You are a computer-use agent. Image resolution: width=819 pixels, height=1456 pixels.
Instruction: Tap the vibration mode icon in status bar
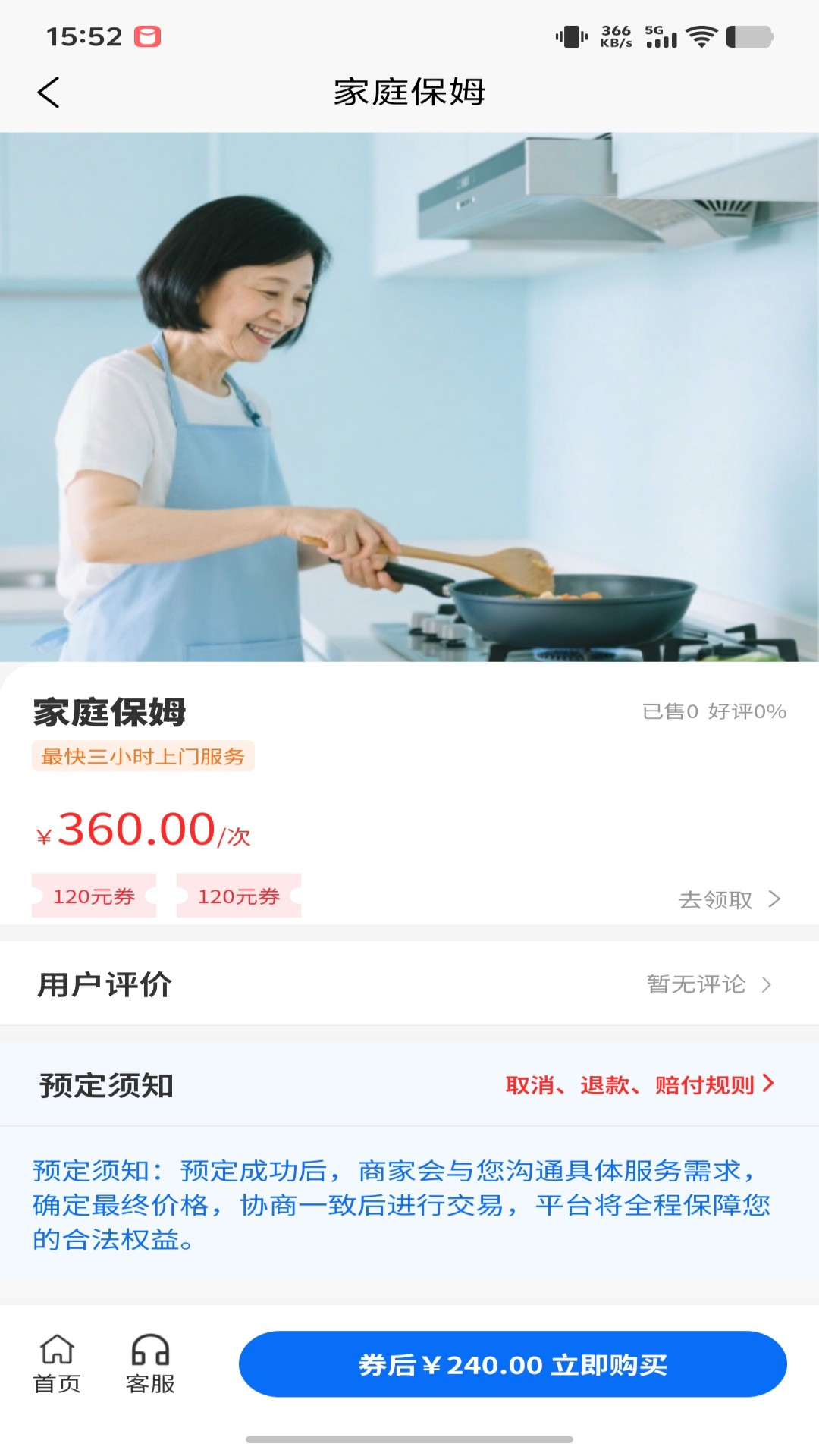tap(571, 33)
